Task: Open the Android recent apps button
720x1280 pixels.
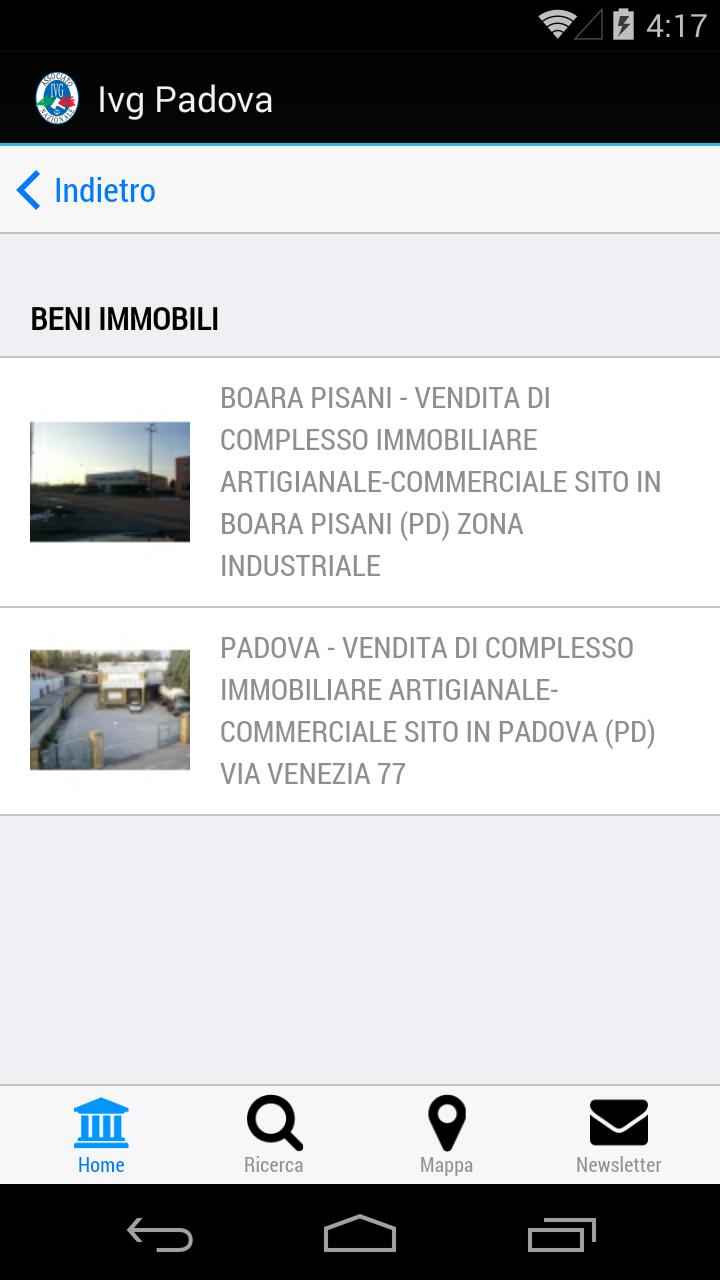Action: click(x=561, y=1237)
